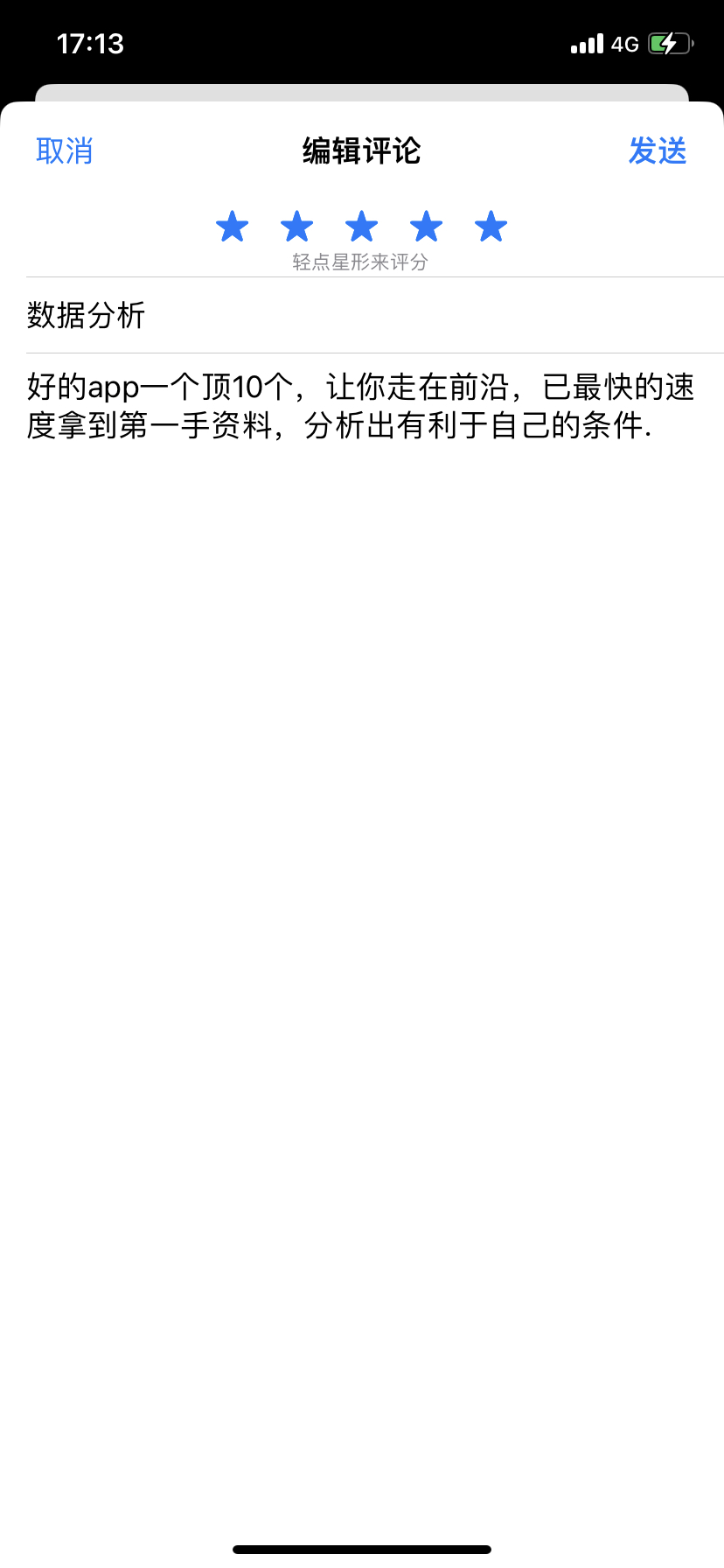Set rating to three stars
Viewport: 724px width, 1568px height.
pyautogui.click(x=362, y=227)
